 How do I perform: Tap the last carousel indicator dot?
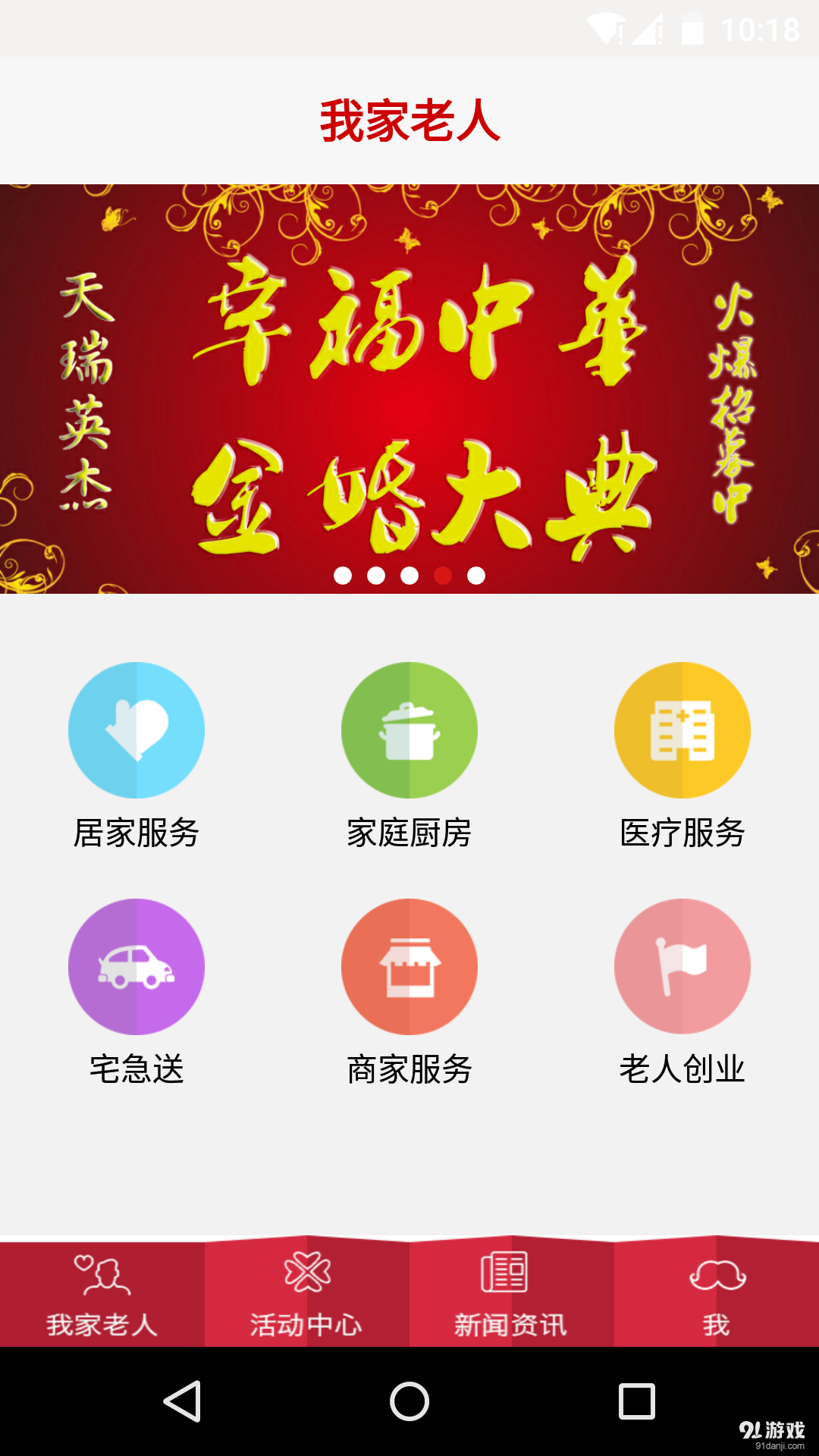[478, 575]
